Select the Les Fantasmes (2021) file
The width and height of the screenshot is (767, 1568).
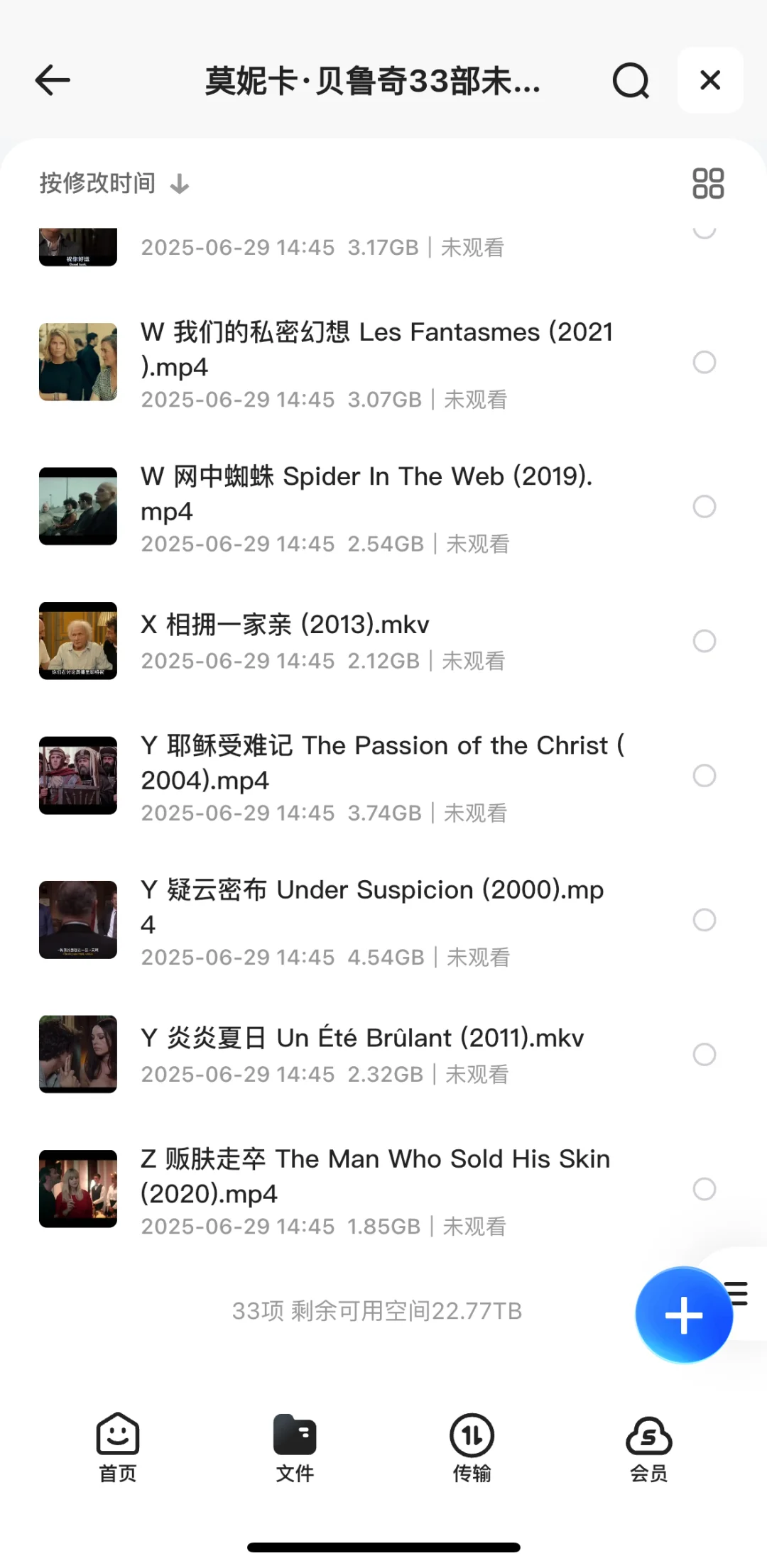tap(704, 363)
